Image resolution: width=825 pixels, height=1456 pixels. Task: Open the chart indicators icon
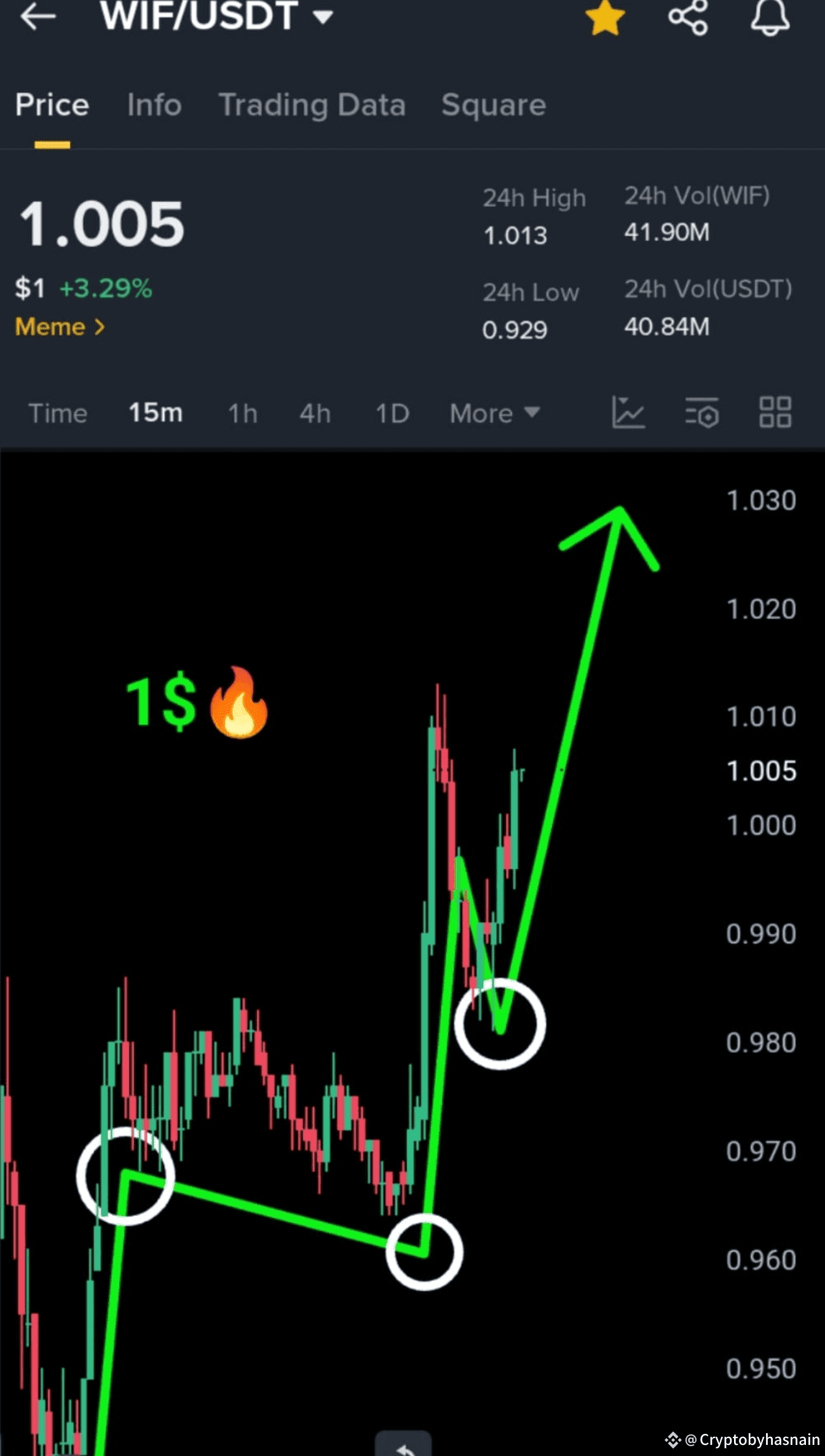coord(628,412)
